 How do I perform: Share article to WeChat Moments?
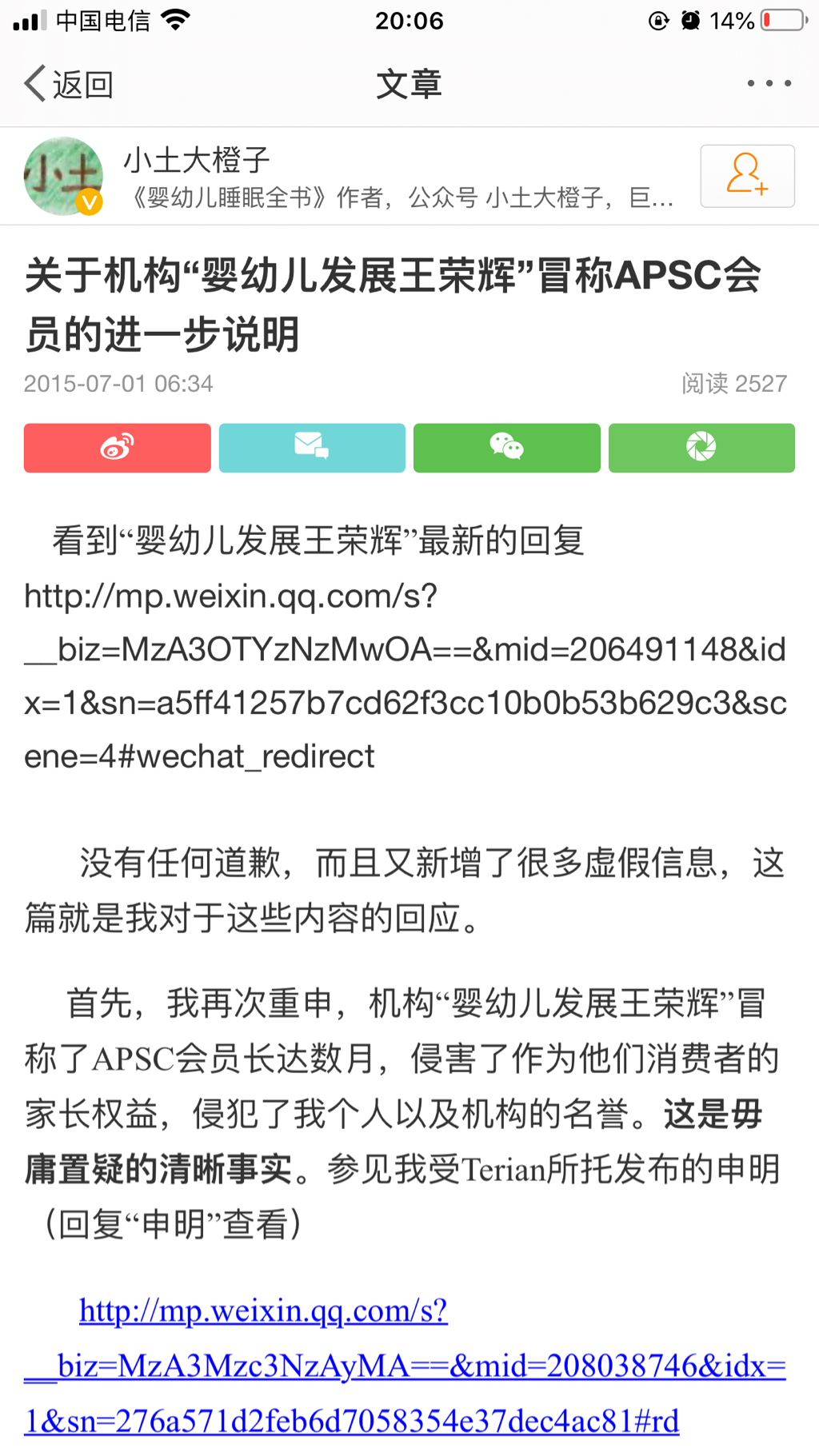click(701, 448)
